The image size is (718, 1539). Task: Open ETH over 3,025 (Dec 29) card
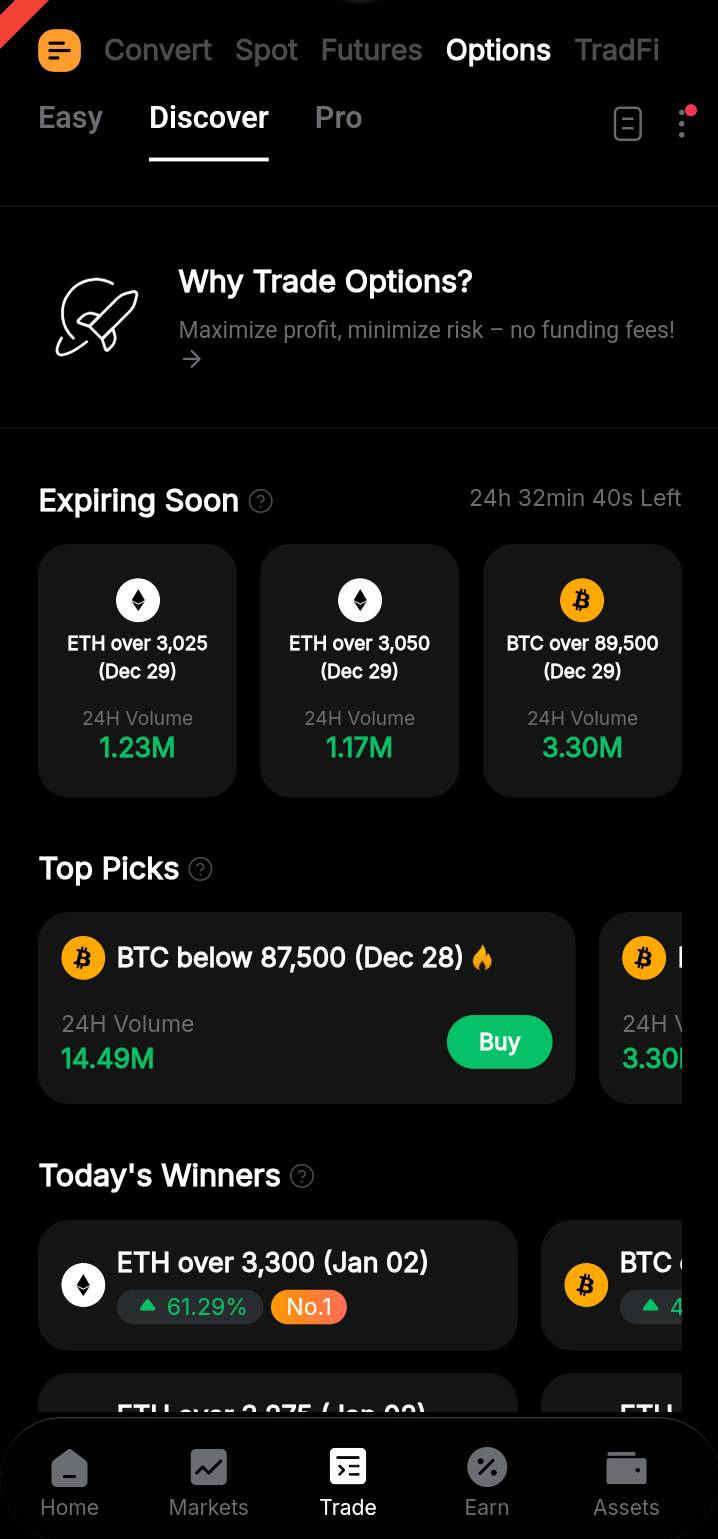pyautogui.click(x=138, y=670)
